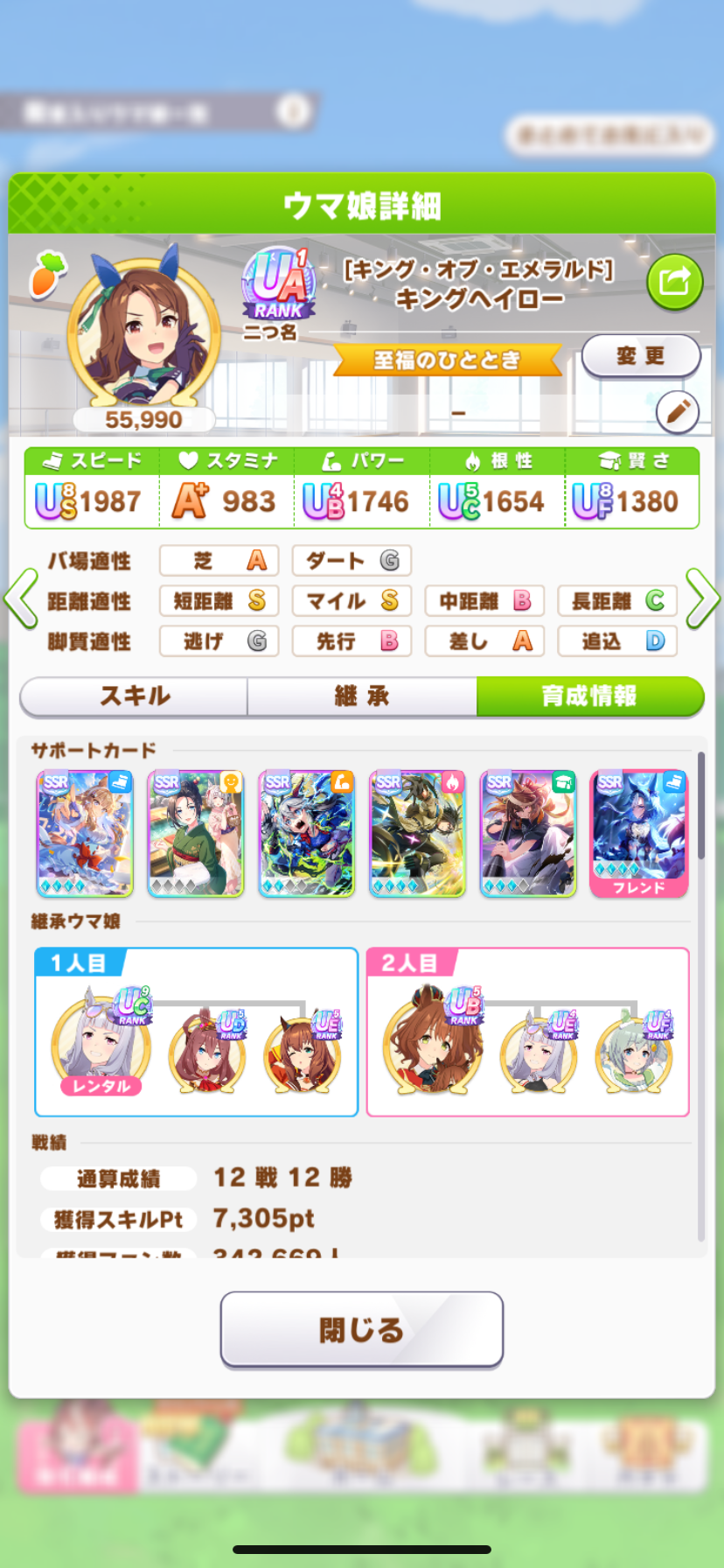Screen dimensions: 724x1568
Task: Share this Uma Musume detail
Action: [674, 282]
